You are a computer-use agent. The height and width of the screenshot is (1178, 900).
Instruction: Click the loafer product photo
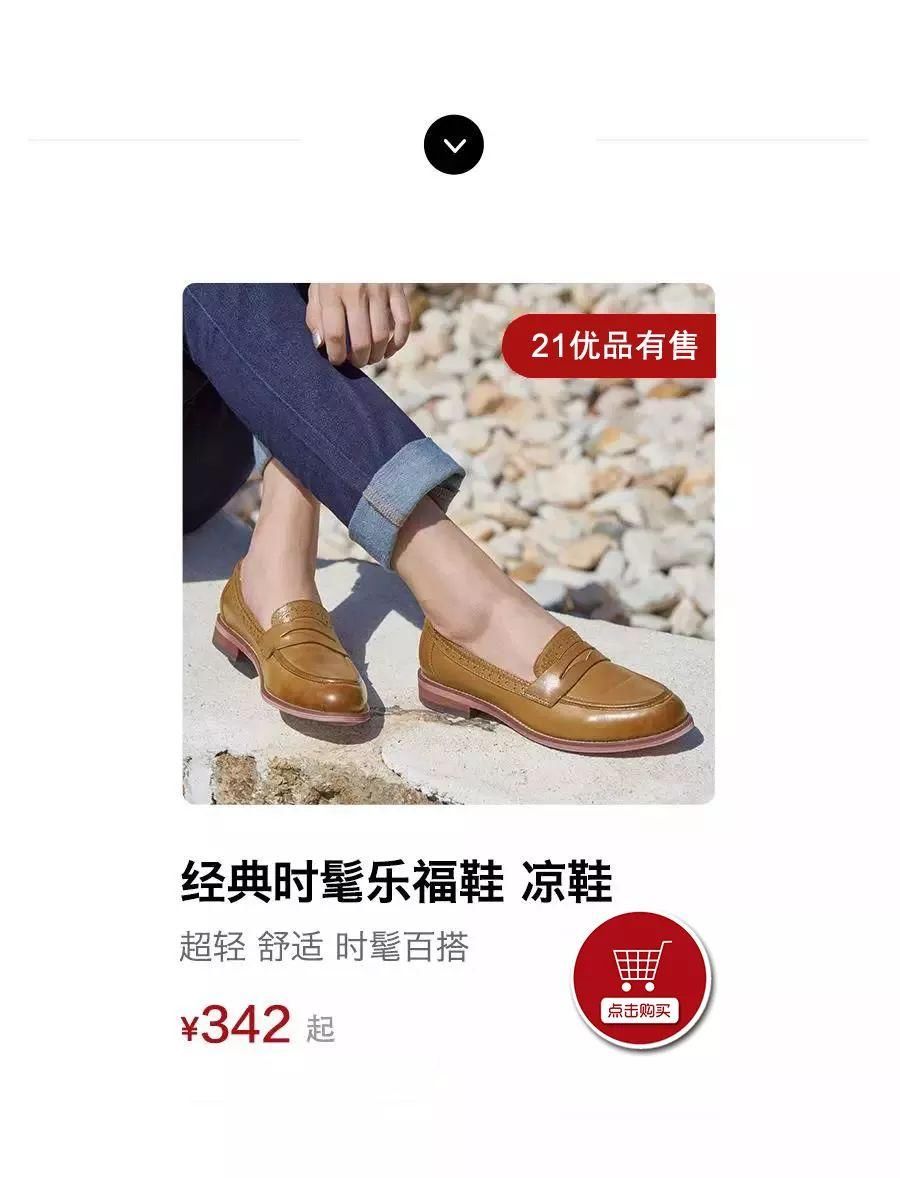(x=450, y=545)
